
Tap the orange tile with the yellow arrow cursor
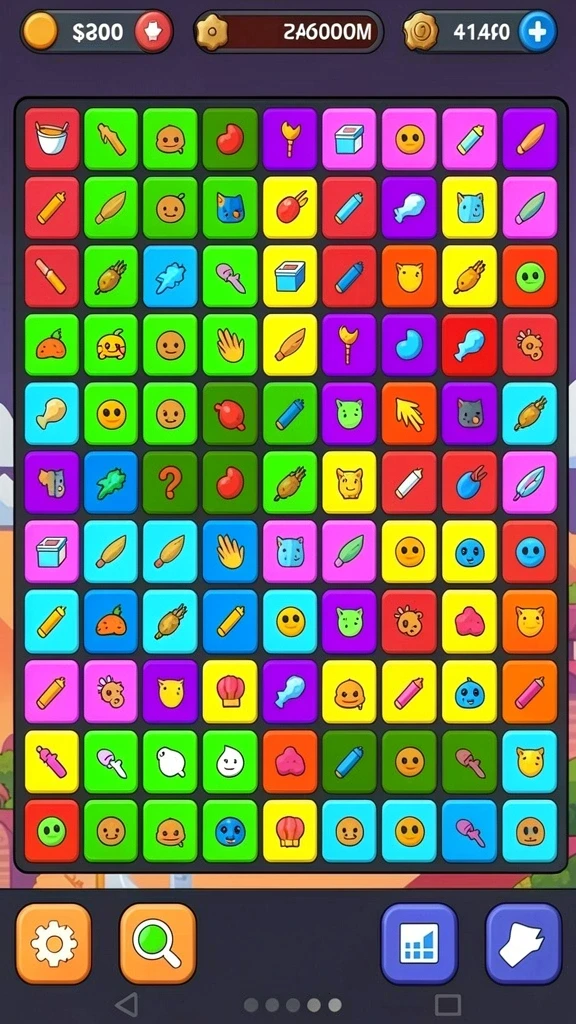pos(409,414)
